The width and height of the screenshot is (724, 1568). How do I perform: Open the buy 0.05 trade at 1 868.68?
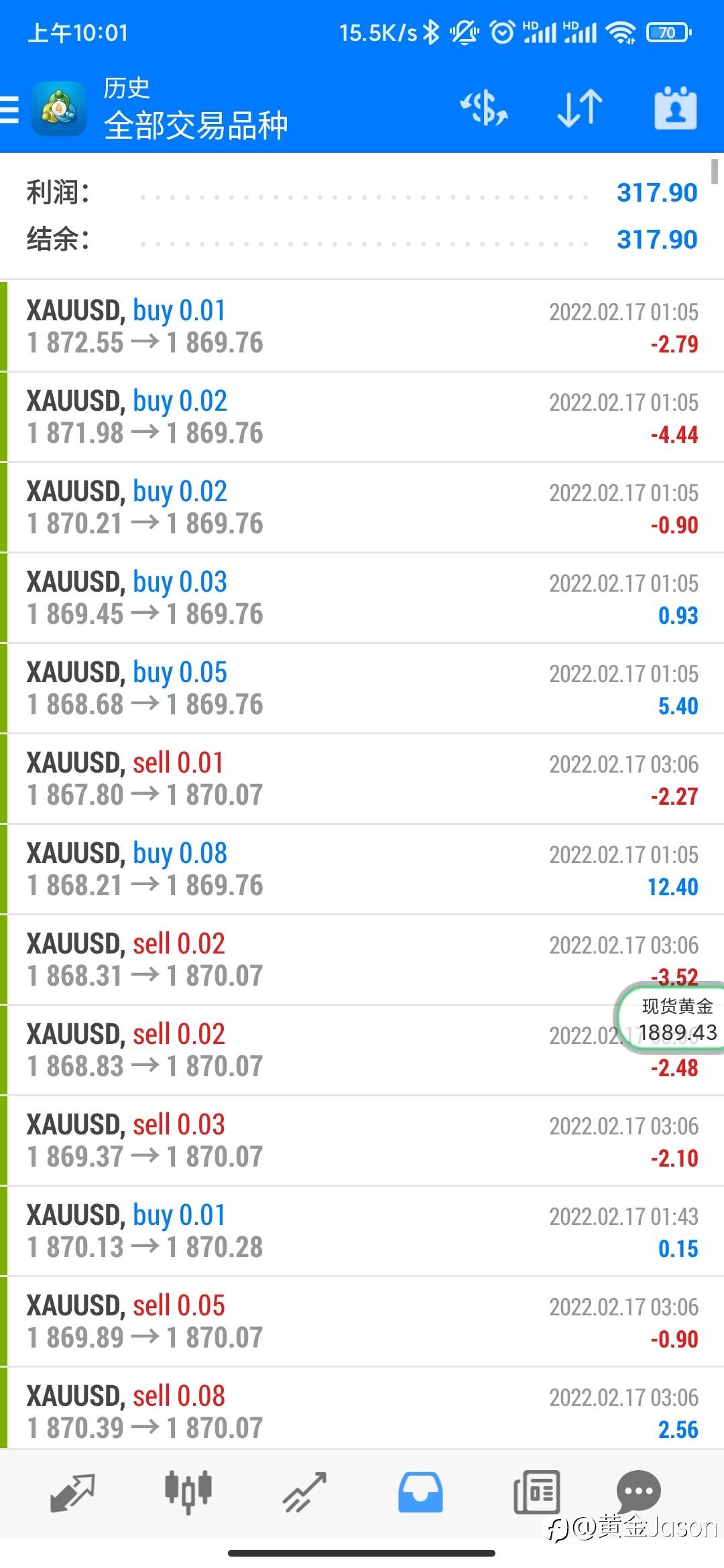click(x=362, y=688)
